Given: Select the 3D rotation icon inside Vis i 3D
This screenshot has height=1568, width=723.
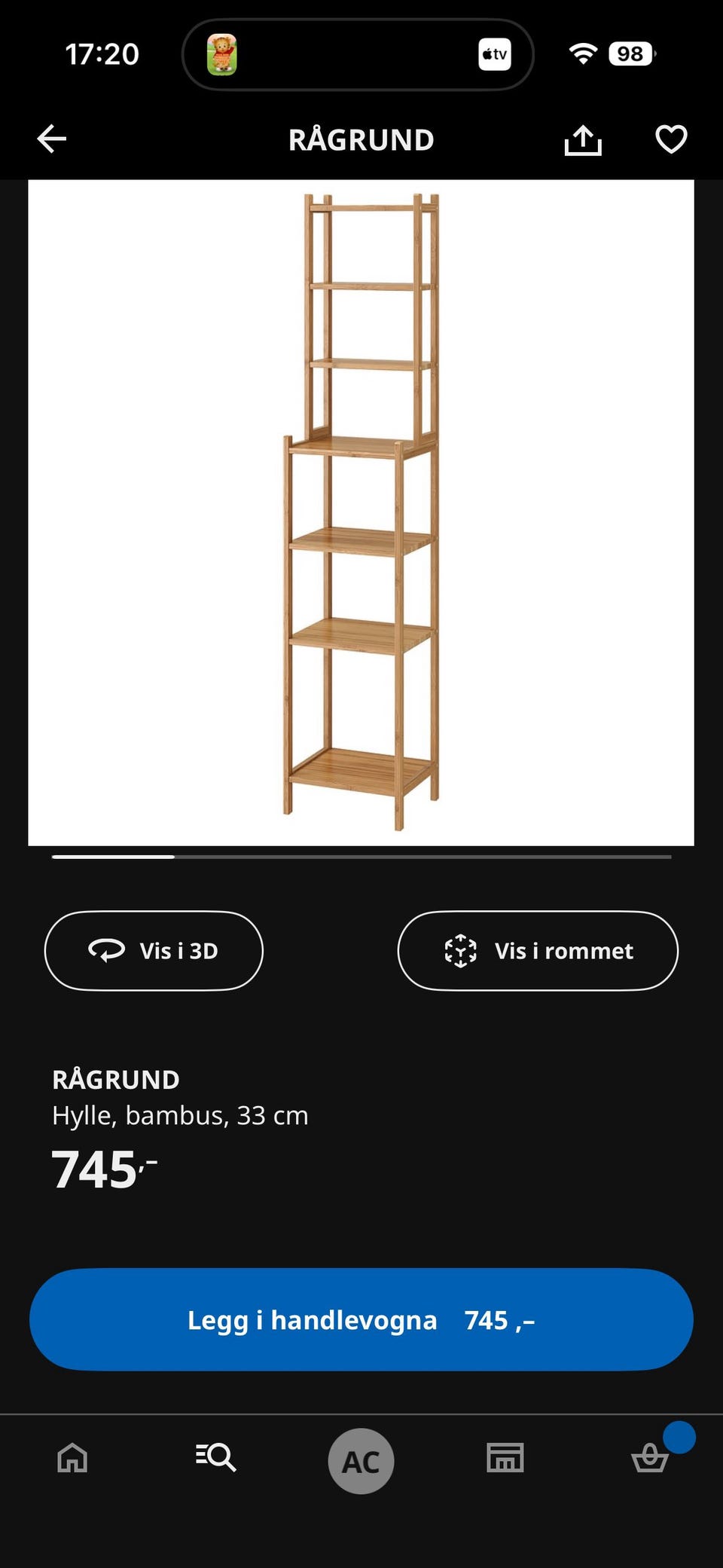Looking at the screenshot, I should (x=105, y=950).
